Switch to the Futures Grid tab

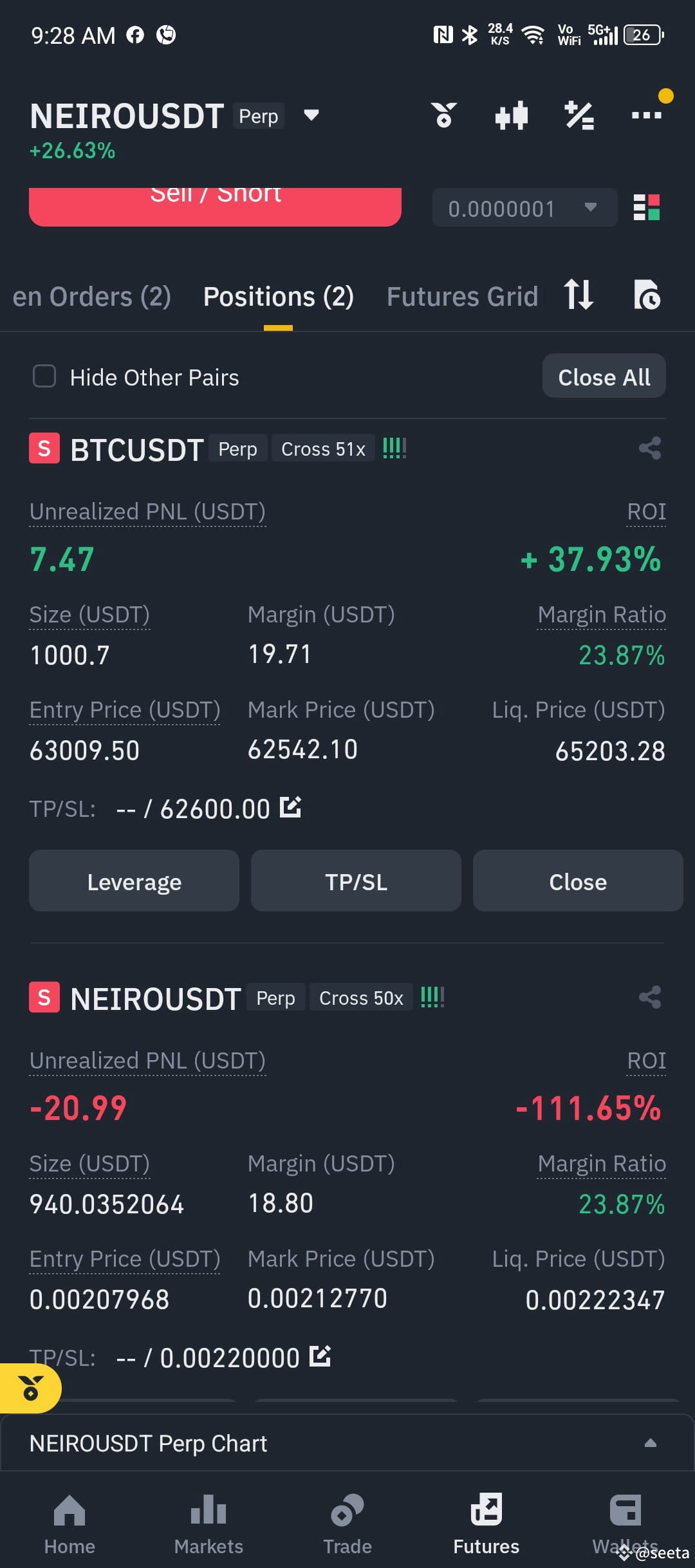462,296
